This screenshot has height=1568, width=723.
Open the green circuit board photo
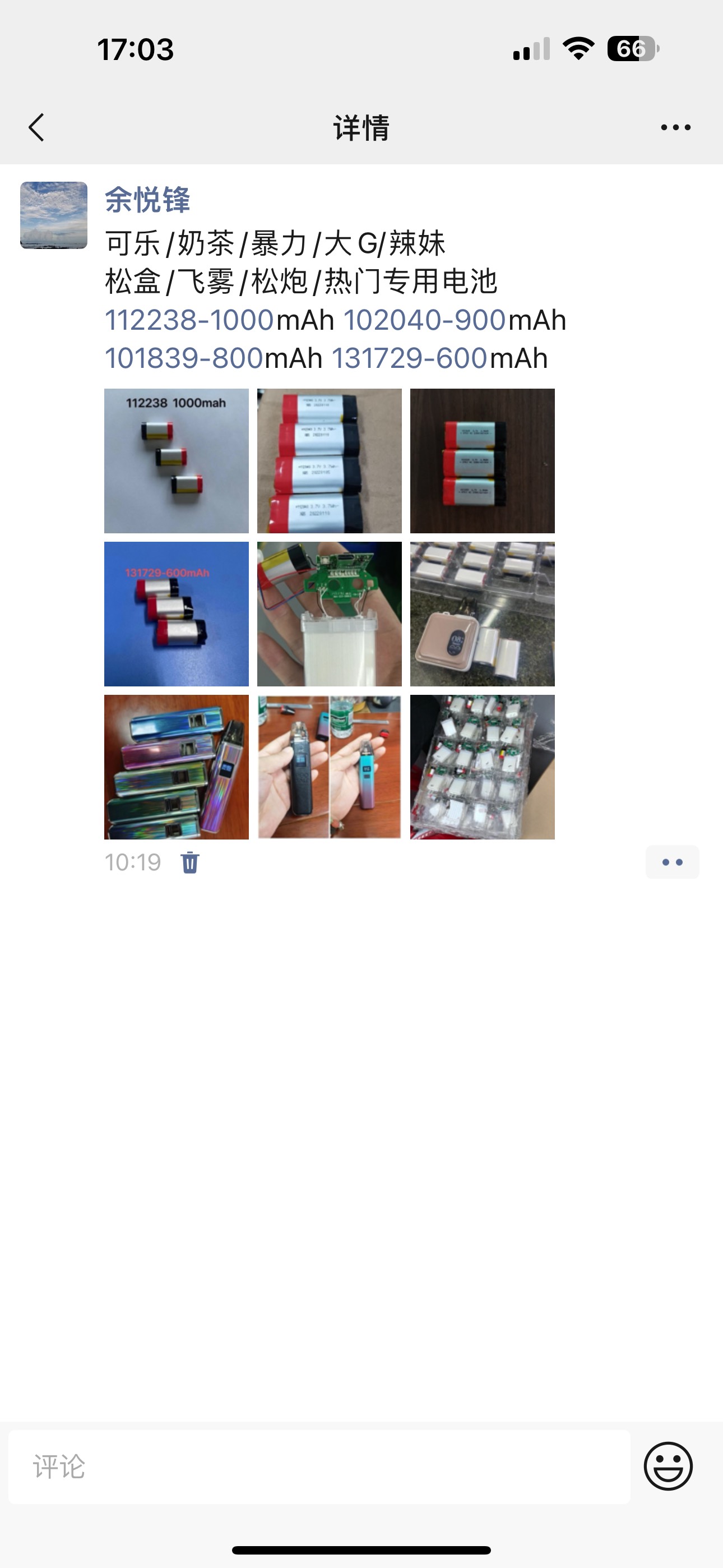[x=329, y=614]
